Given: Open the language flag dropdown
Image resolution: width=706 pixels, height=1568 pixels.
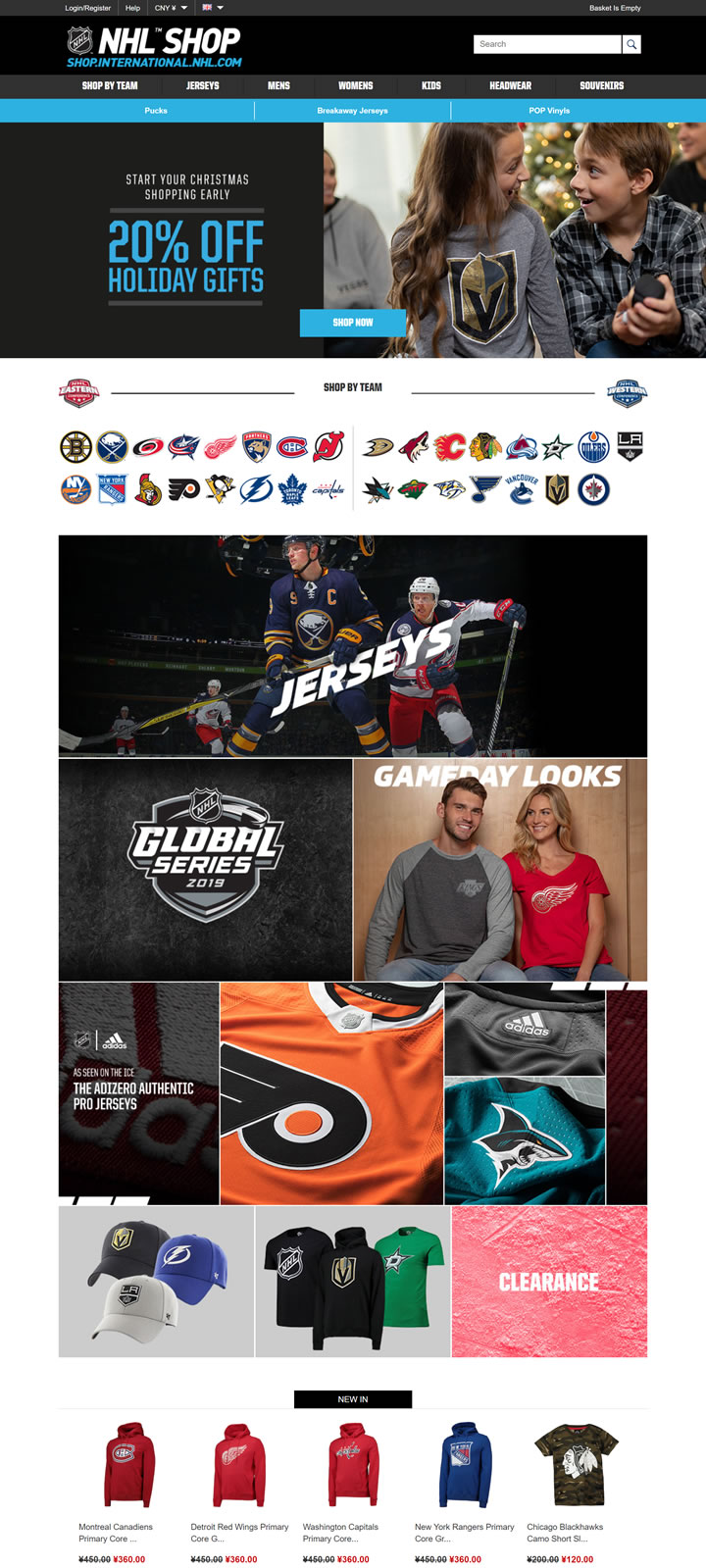Looking at the screenshot, I should [x=213, y=8].
